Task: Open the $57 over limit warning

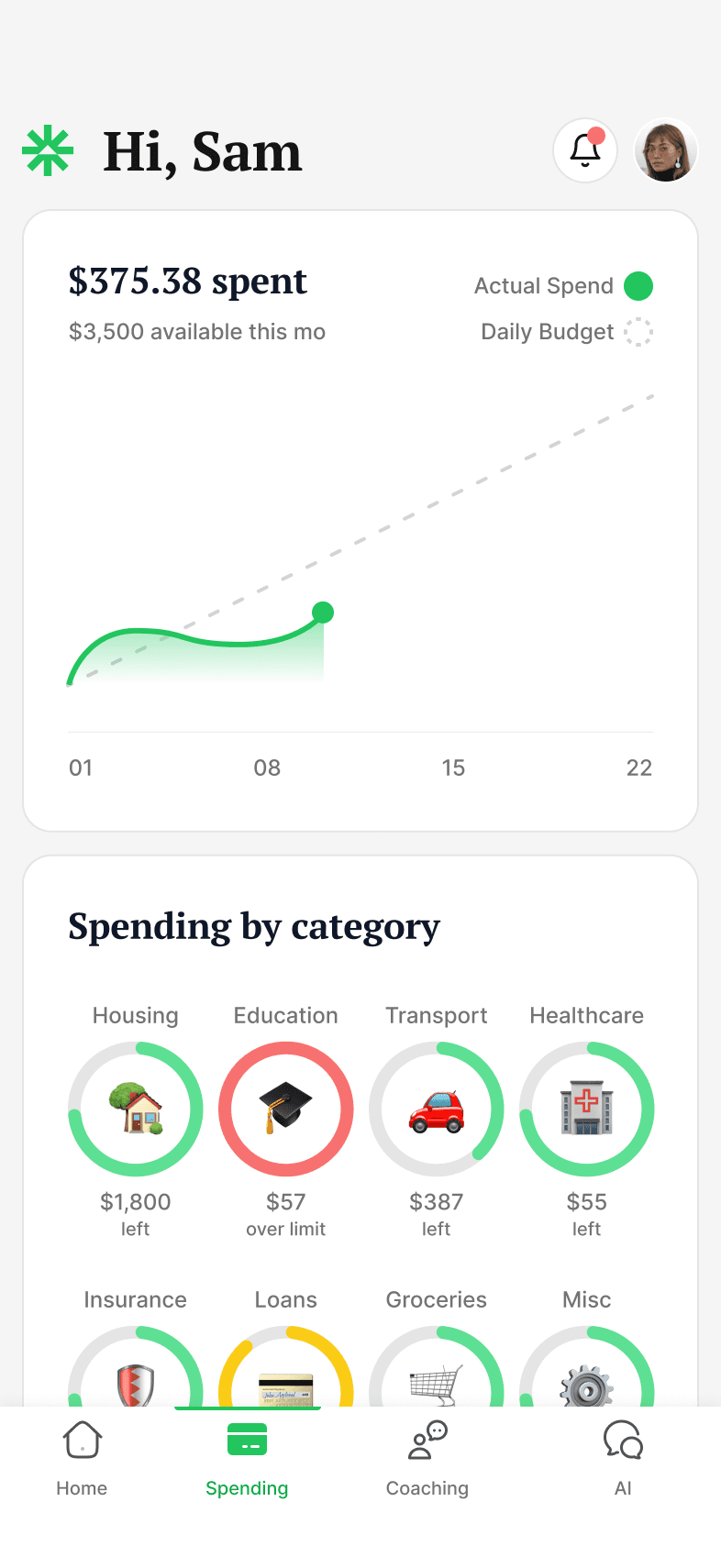Action: click(285, 1213)
